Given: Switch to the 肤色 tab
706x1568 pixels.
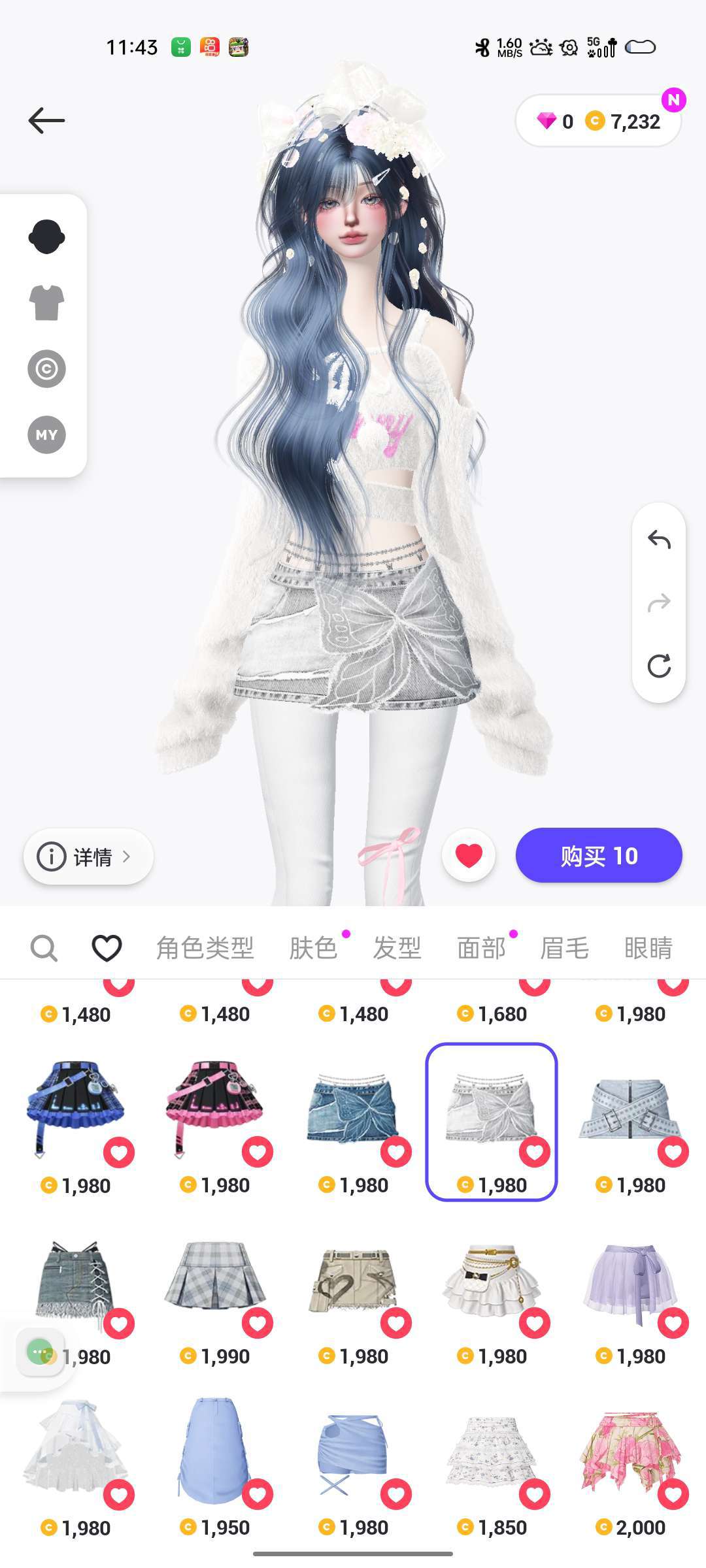Looking at the screenshot, I should tap(313, 948).
